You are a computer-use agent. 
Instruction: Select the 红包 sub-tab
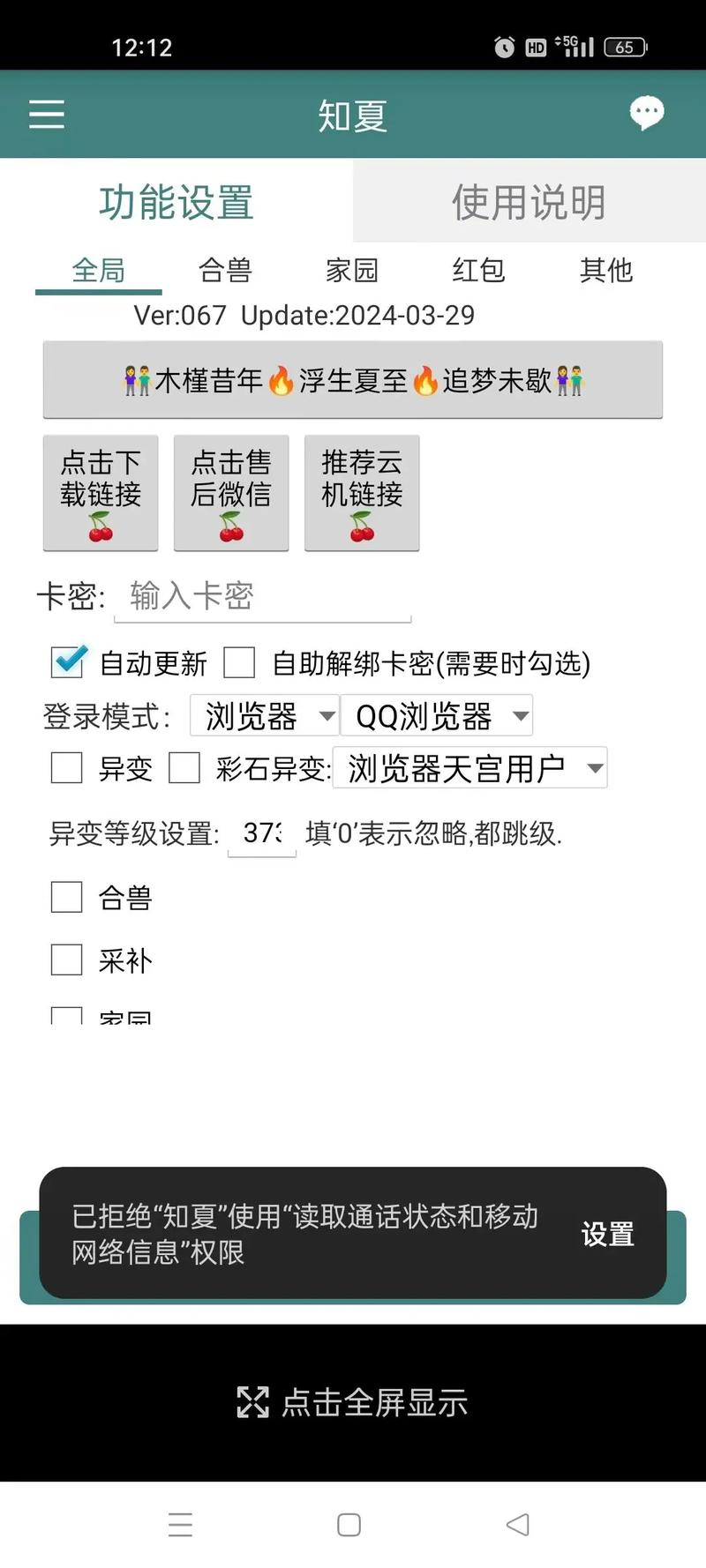477,271
